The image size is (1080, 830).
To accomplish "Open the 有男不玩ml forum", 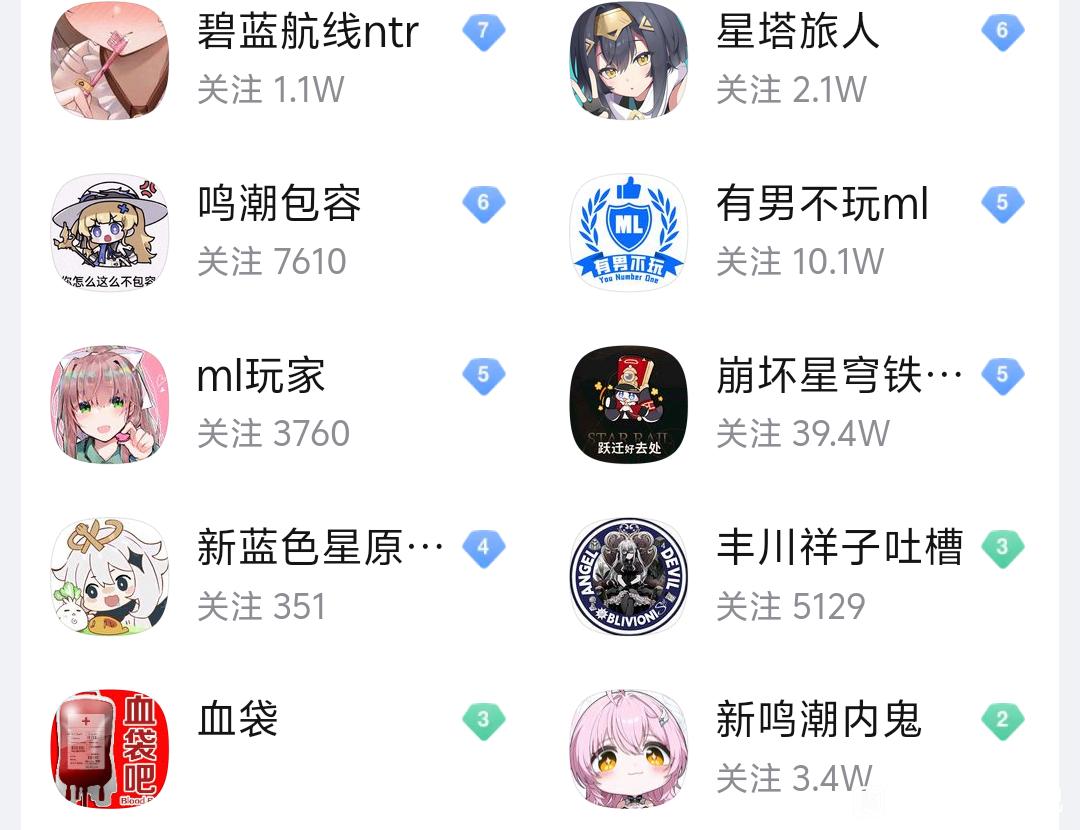I will click(x=822, y=205).
